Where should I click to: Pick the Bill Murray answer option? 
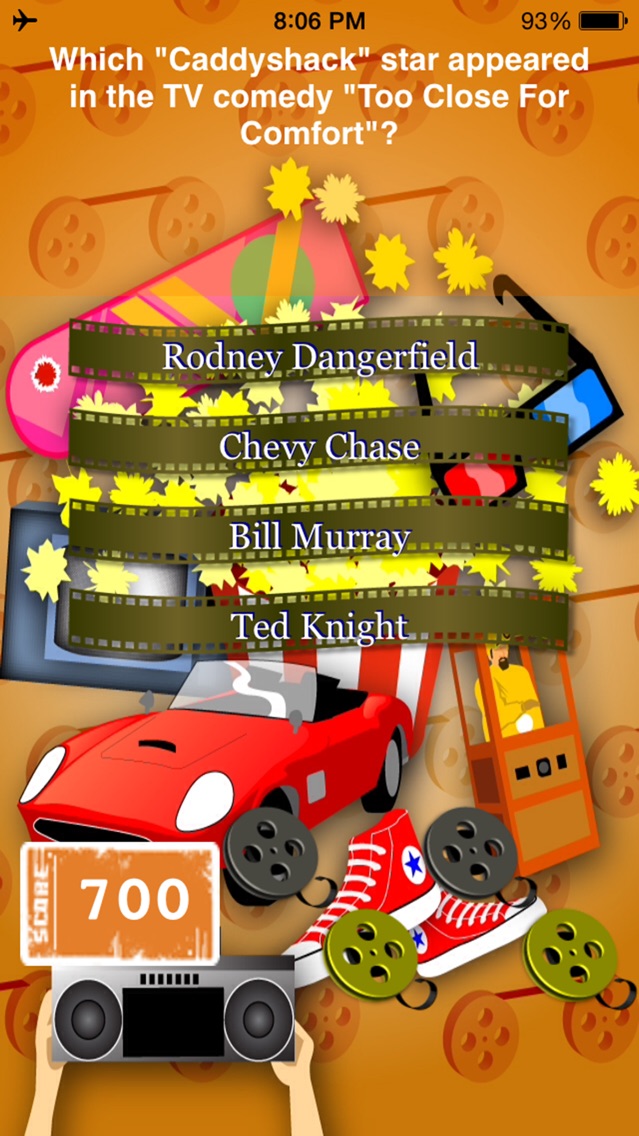(319, 535)
